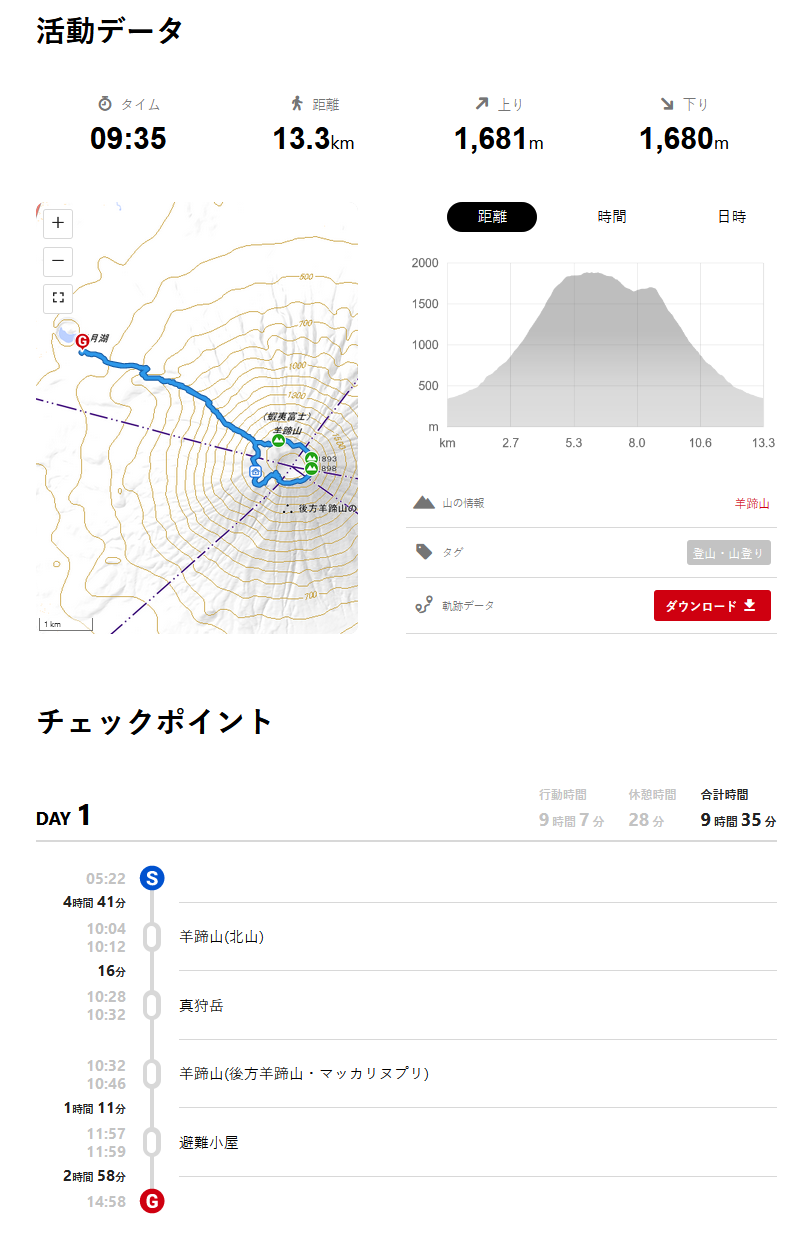This screenshot has width=801, height=1243.
Task: Open the 羊蹄山 mountain info link
Action: tap(752, 503)
